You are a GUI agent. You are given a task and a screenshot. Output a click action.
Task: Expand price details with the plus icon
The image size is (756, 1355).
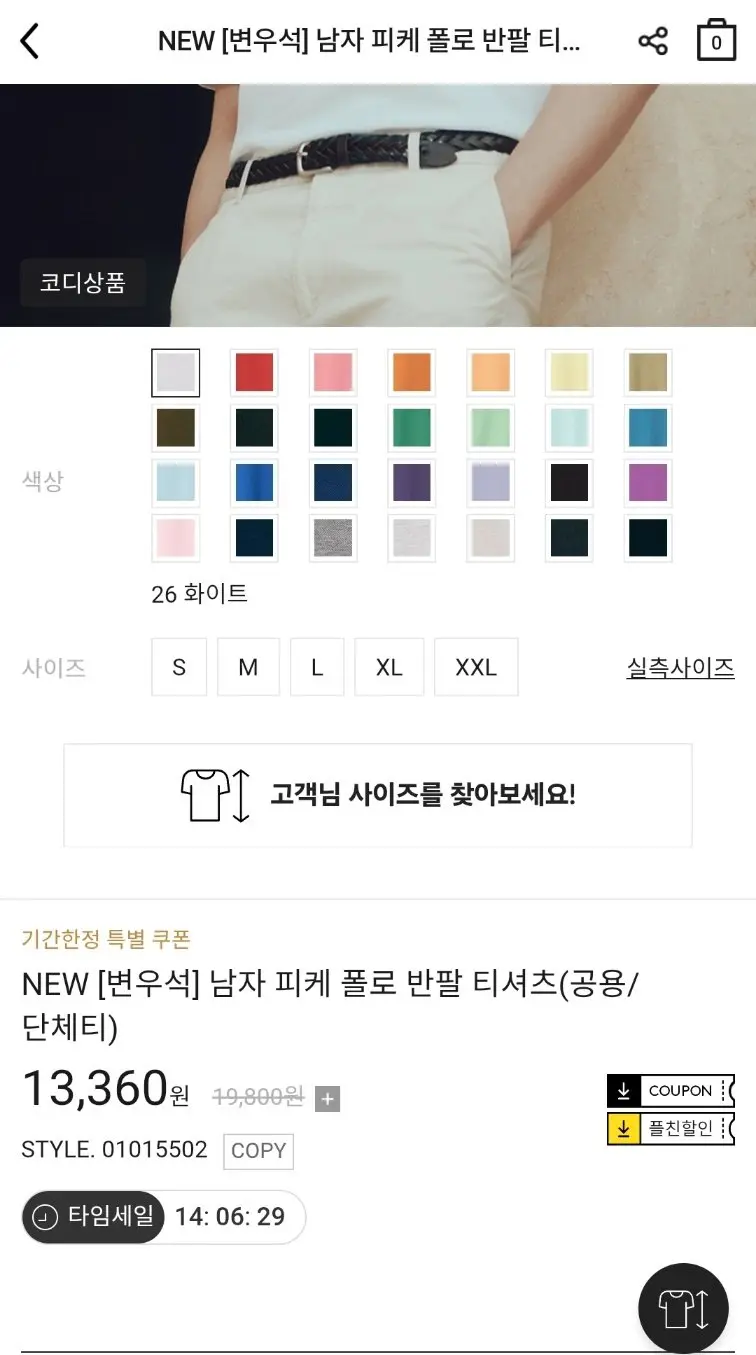coord(328,1099)
